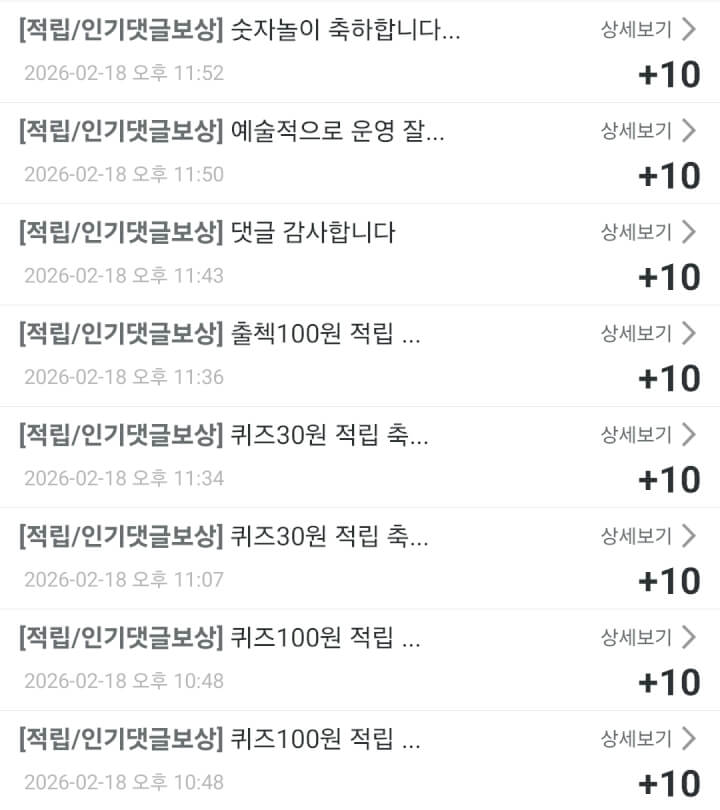The image size is (720, 810).
Task: View 상세보기 of 퀴즈30원 entry at 11:34
Action: (x=647, y=434)
